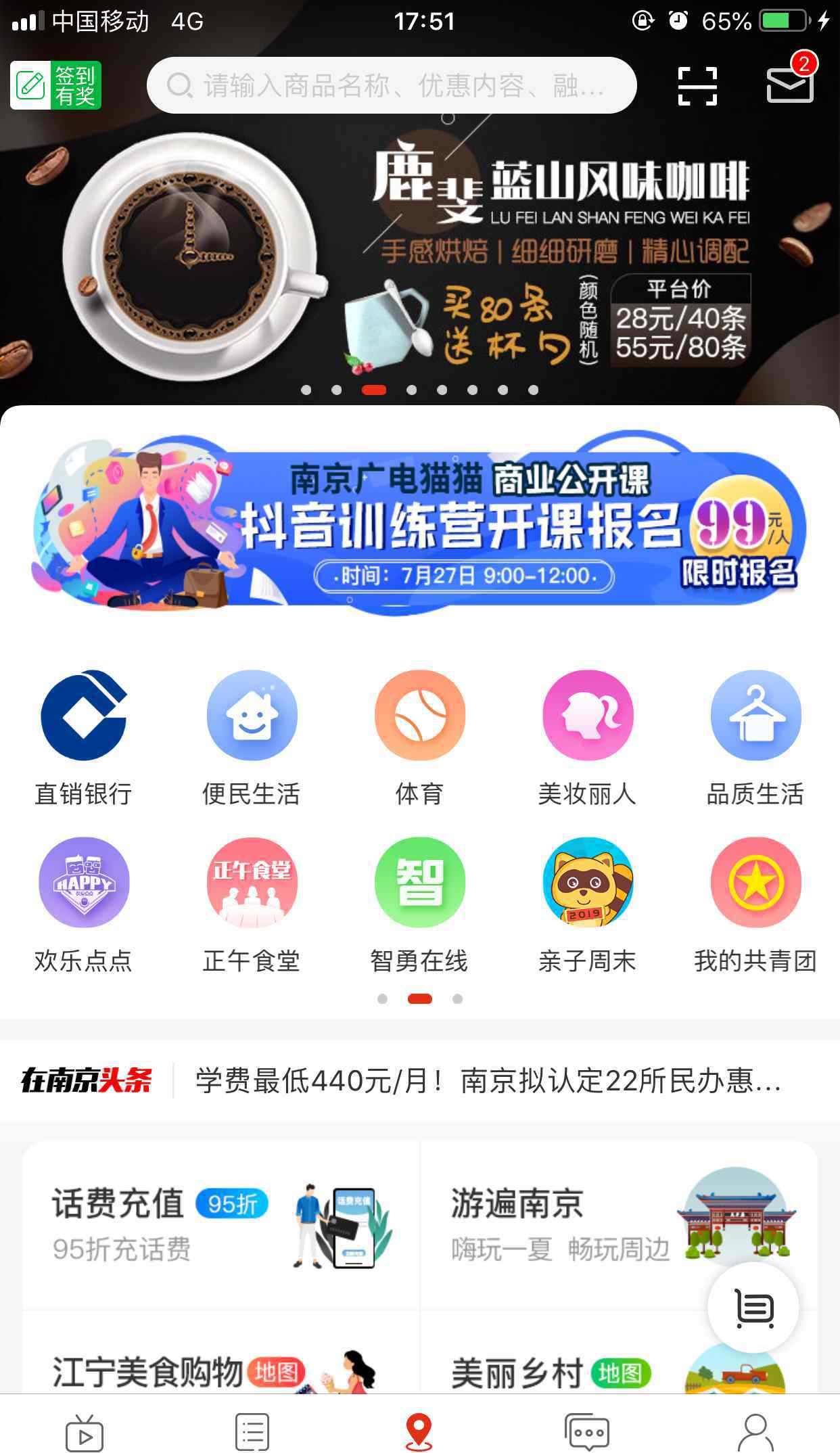Read the 在南京头条 news headline
This screenshot has width=840, height=1453.
coord(488,1080)
